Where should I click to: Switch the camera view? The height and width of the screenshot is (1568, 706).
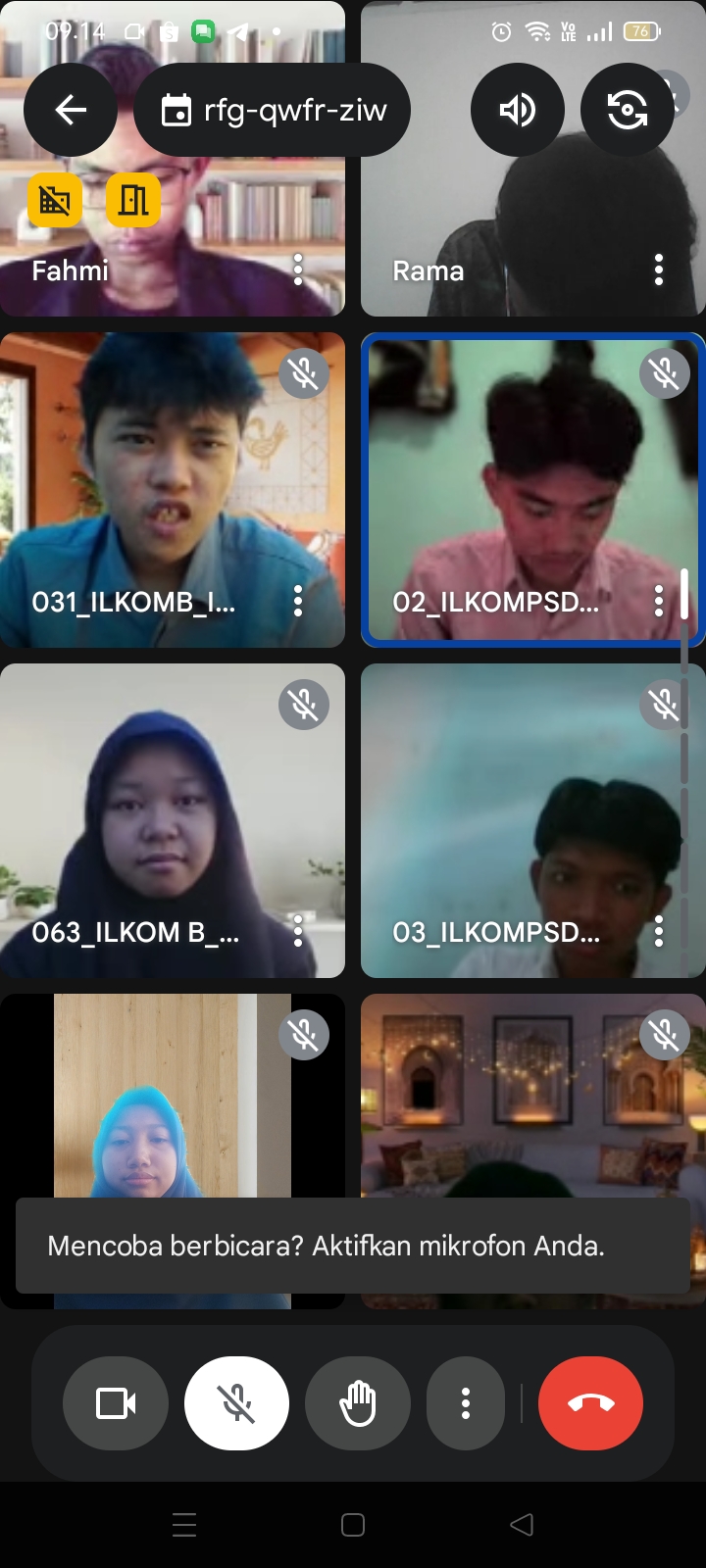coord(628,110)
